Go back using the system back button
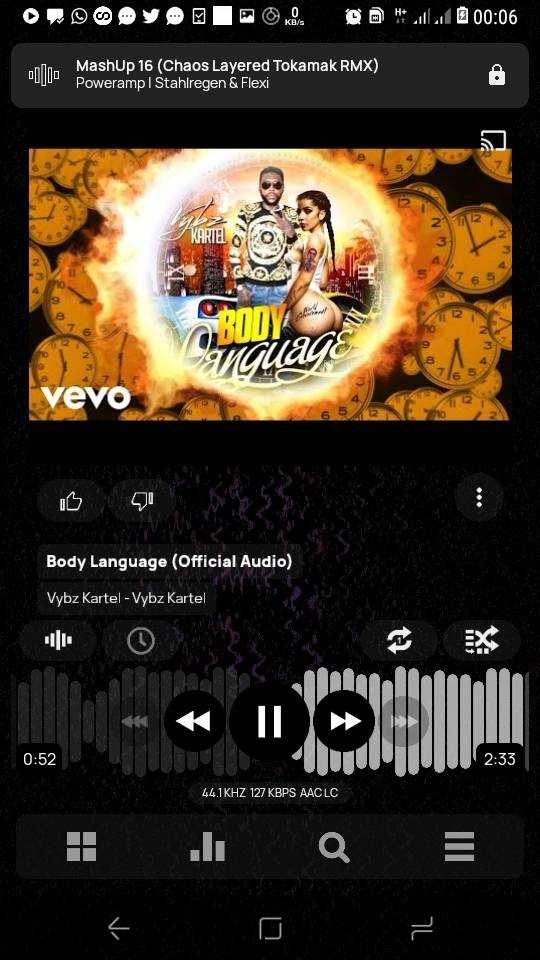This screenshot has height=960, width=540. coord(118,928)
